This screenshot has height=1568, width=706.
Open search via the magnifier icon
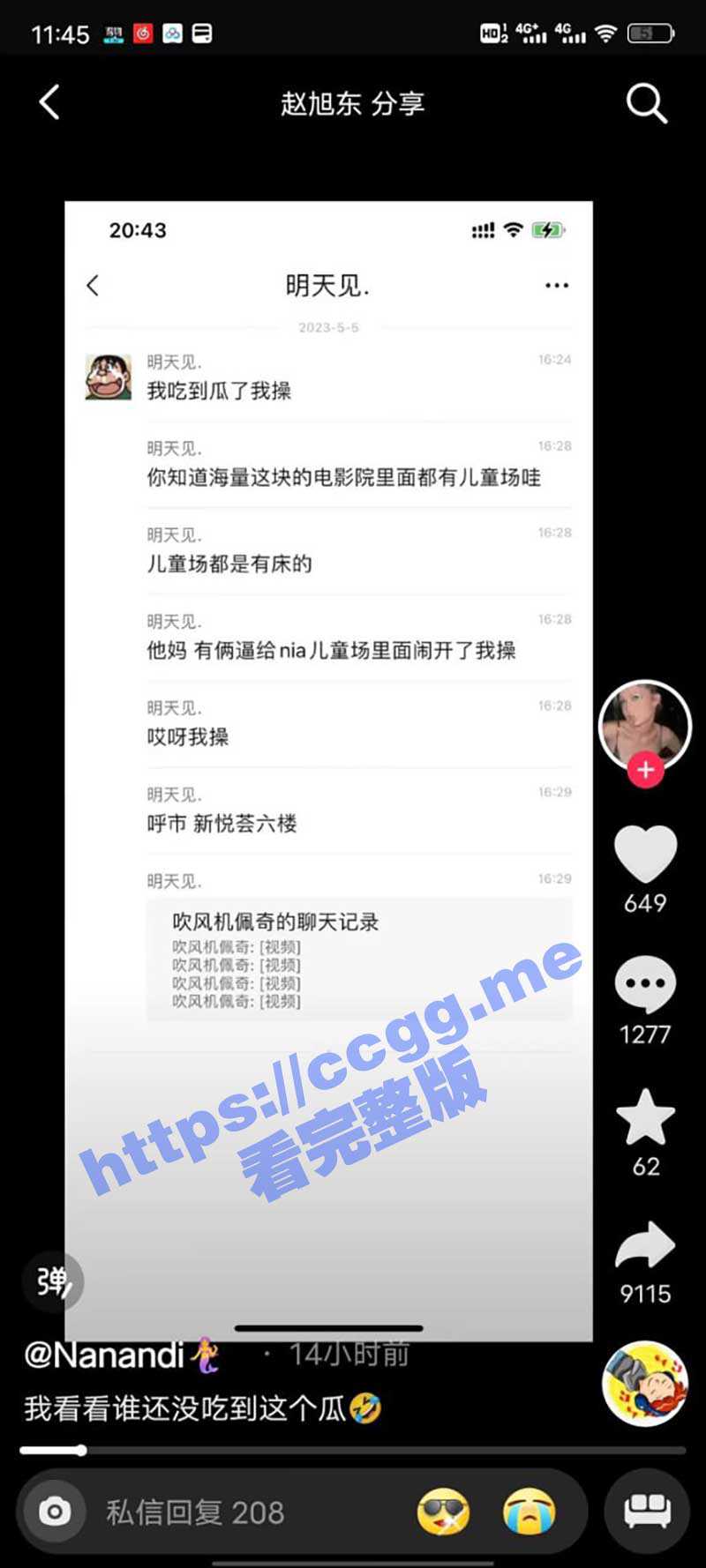646,104
